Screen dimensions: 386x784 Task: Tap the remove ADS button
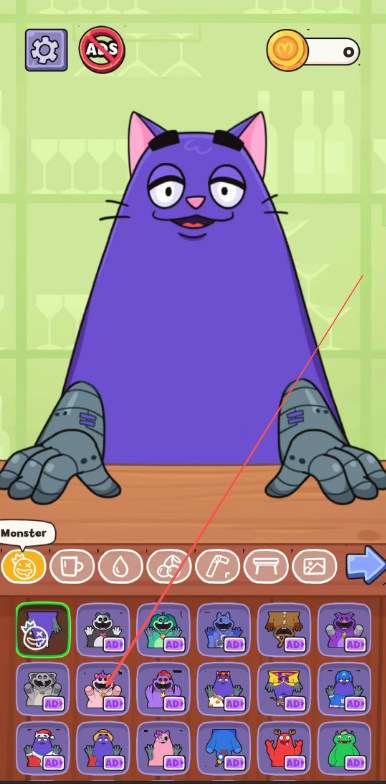(x=102, y=50)
